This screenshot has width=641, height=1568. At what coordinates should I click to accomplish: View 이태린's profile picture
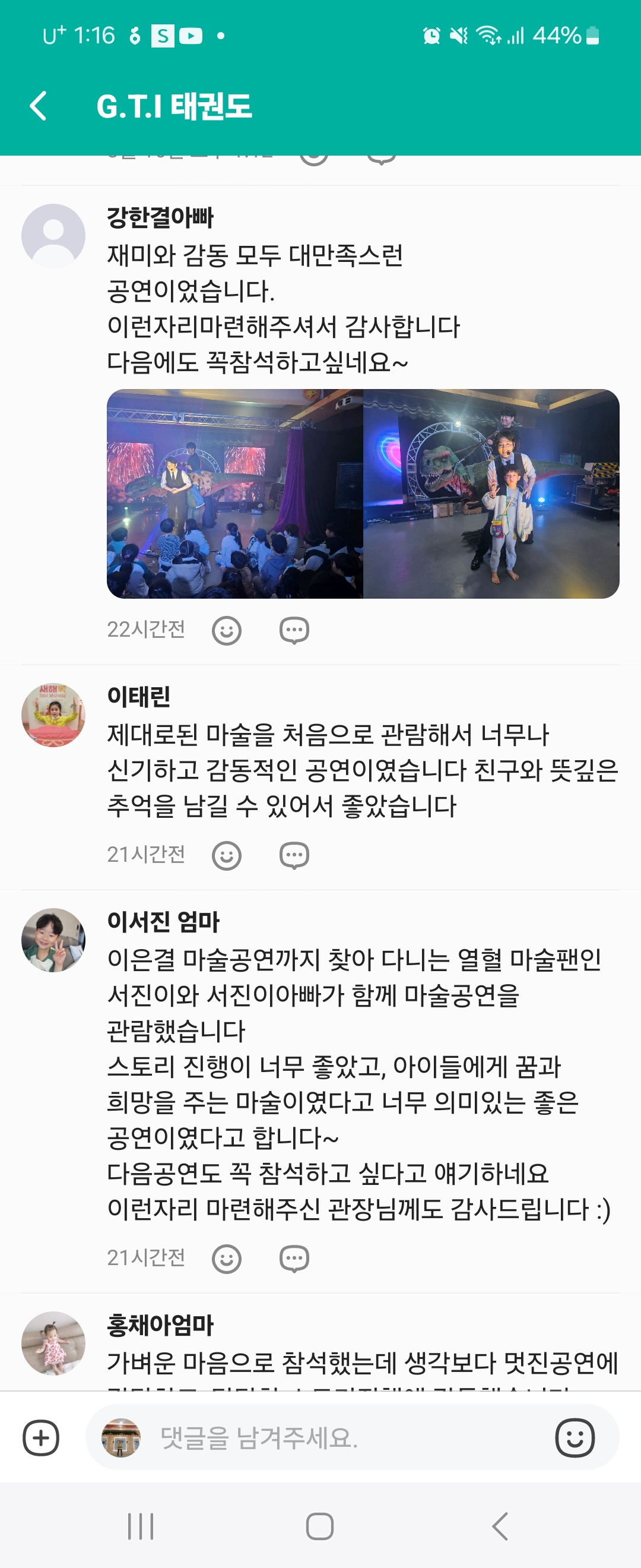(53, 715)
